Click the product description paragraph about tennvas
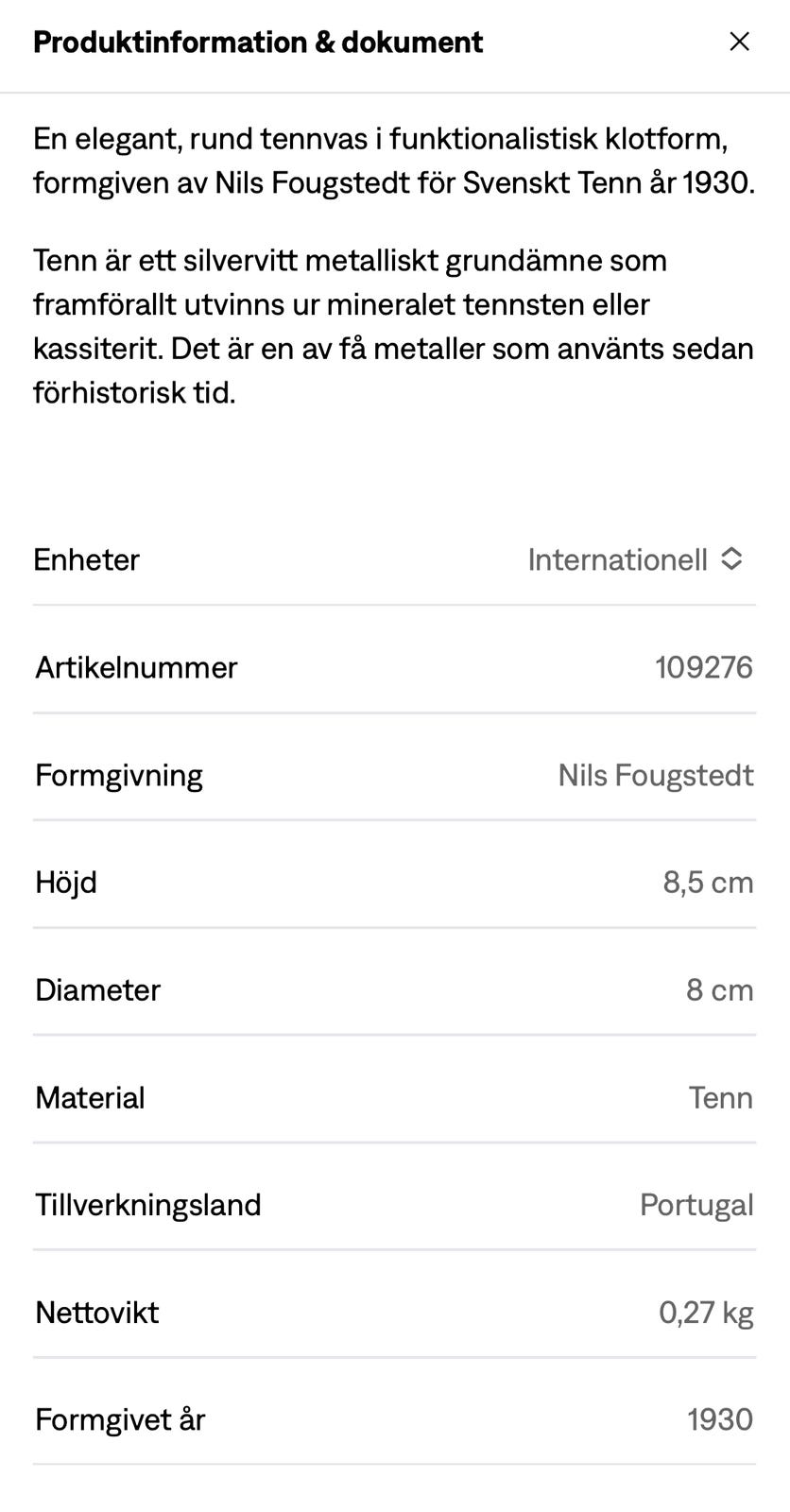The width and height of the screenshot is (790, 1512). tap(395, 159)
